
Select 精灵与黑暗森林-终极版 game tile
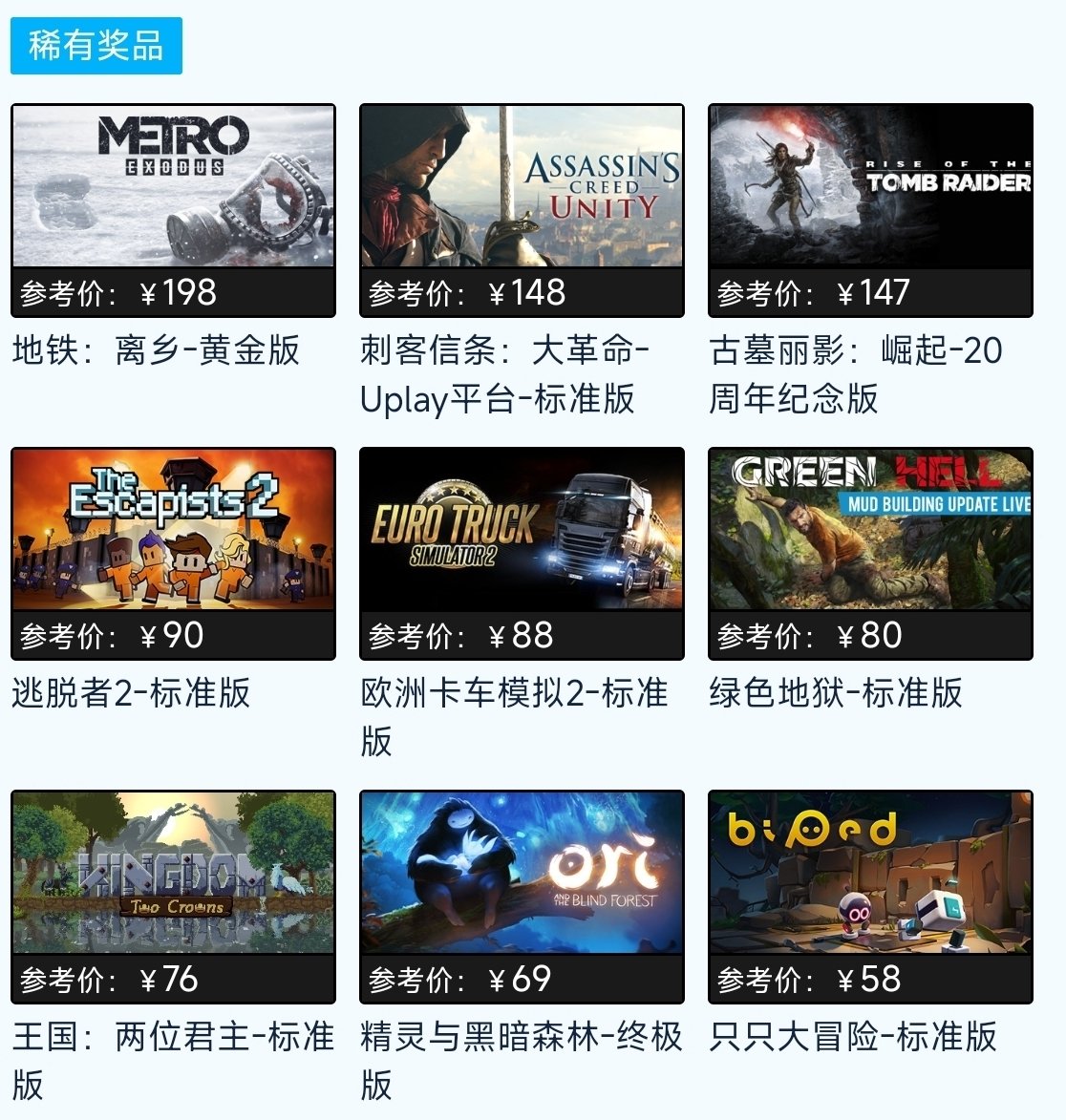[x=522, y=873]
